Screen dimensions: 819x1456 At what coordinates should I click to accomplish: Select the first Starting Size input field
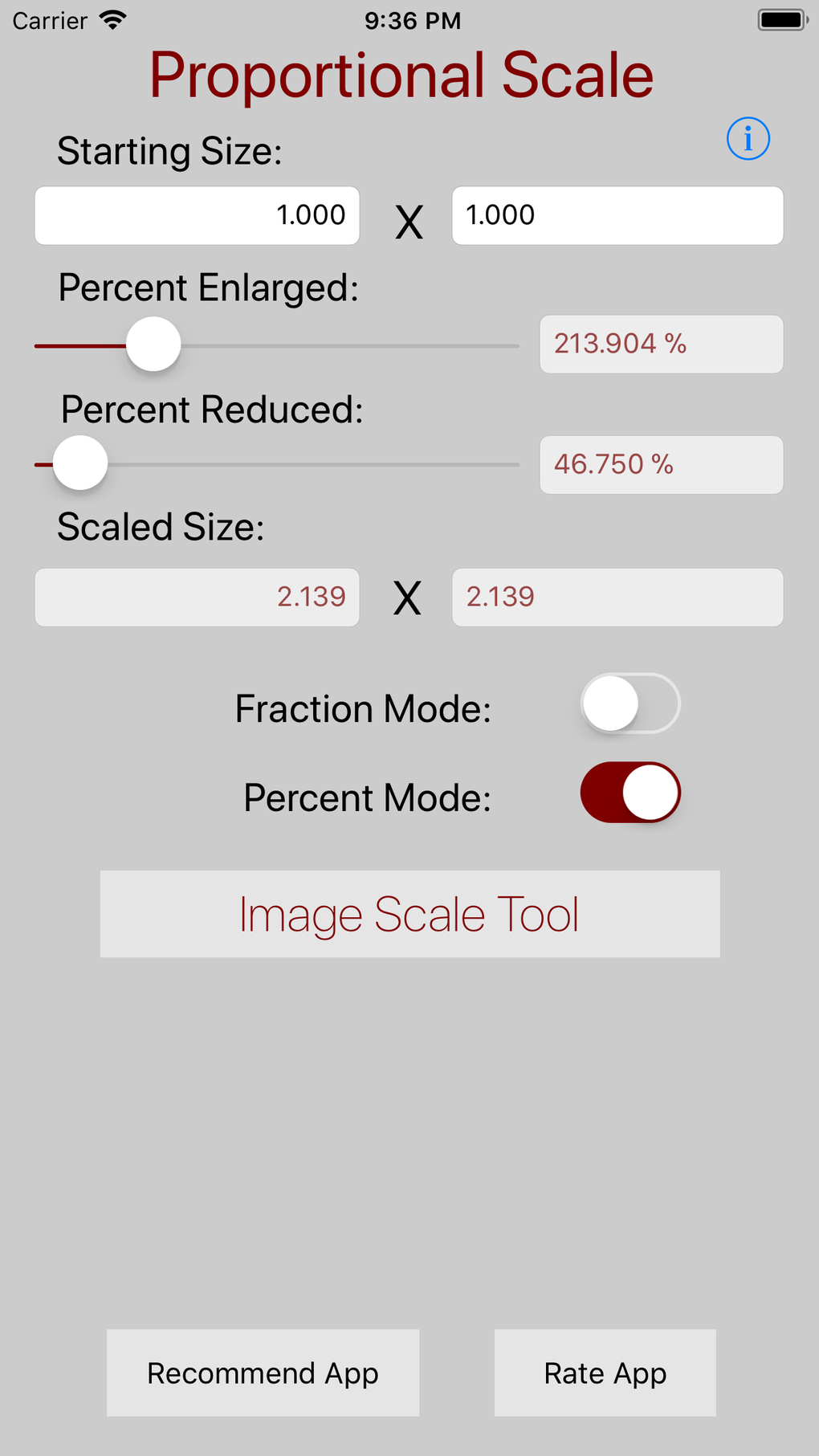(x=197, y=214)
